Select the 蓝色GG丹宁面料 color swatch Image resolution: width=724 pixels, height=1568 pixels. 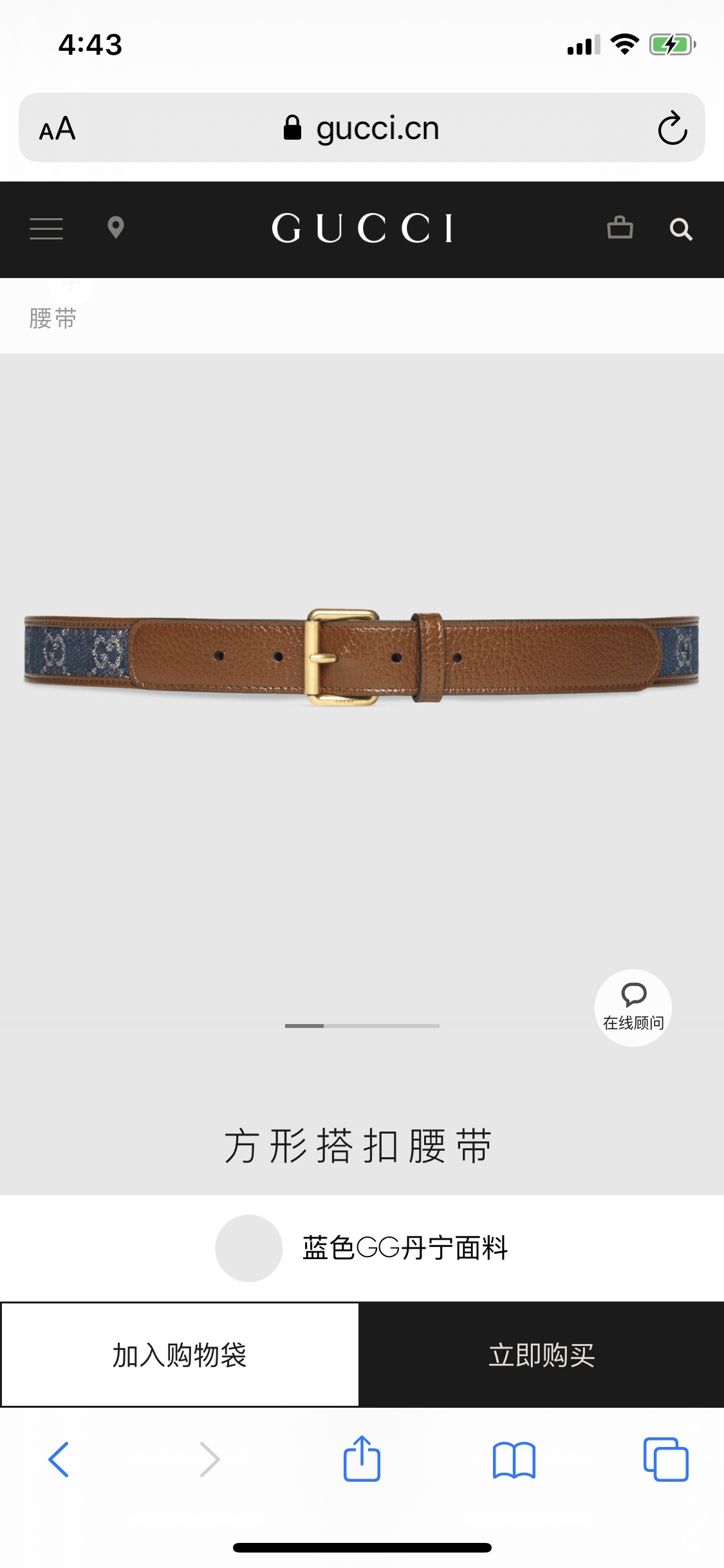249,1248
